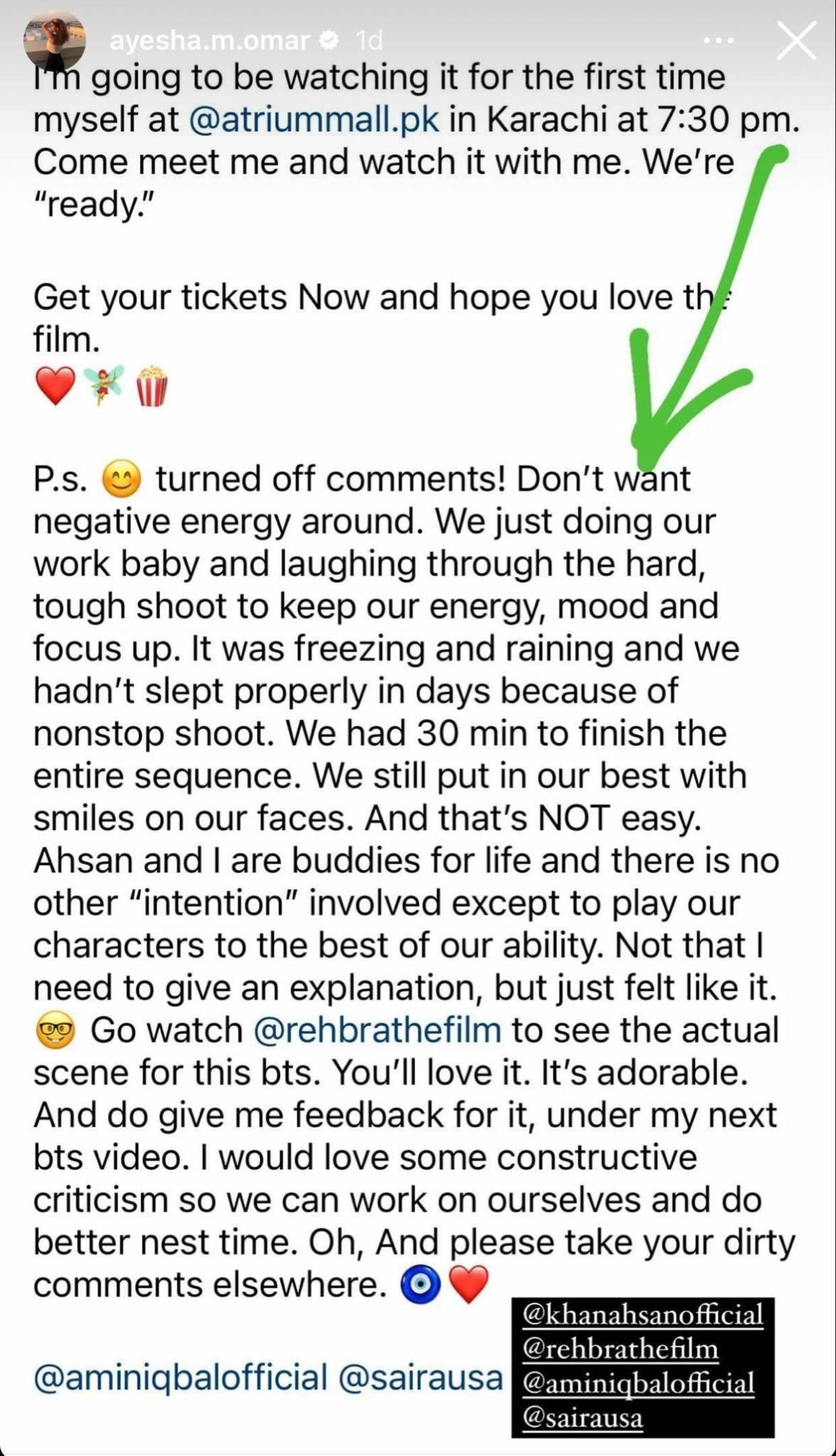Open the underlined @aminiqbalofficial mention in the sticker
The height and width of the screenshot is (1456, 836).
[x=638, y=1383]
